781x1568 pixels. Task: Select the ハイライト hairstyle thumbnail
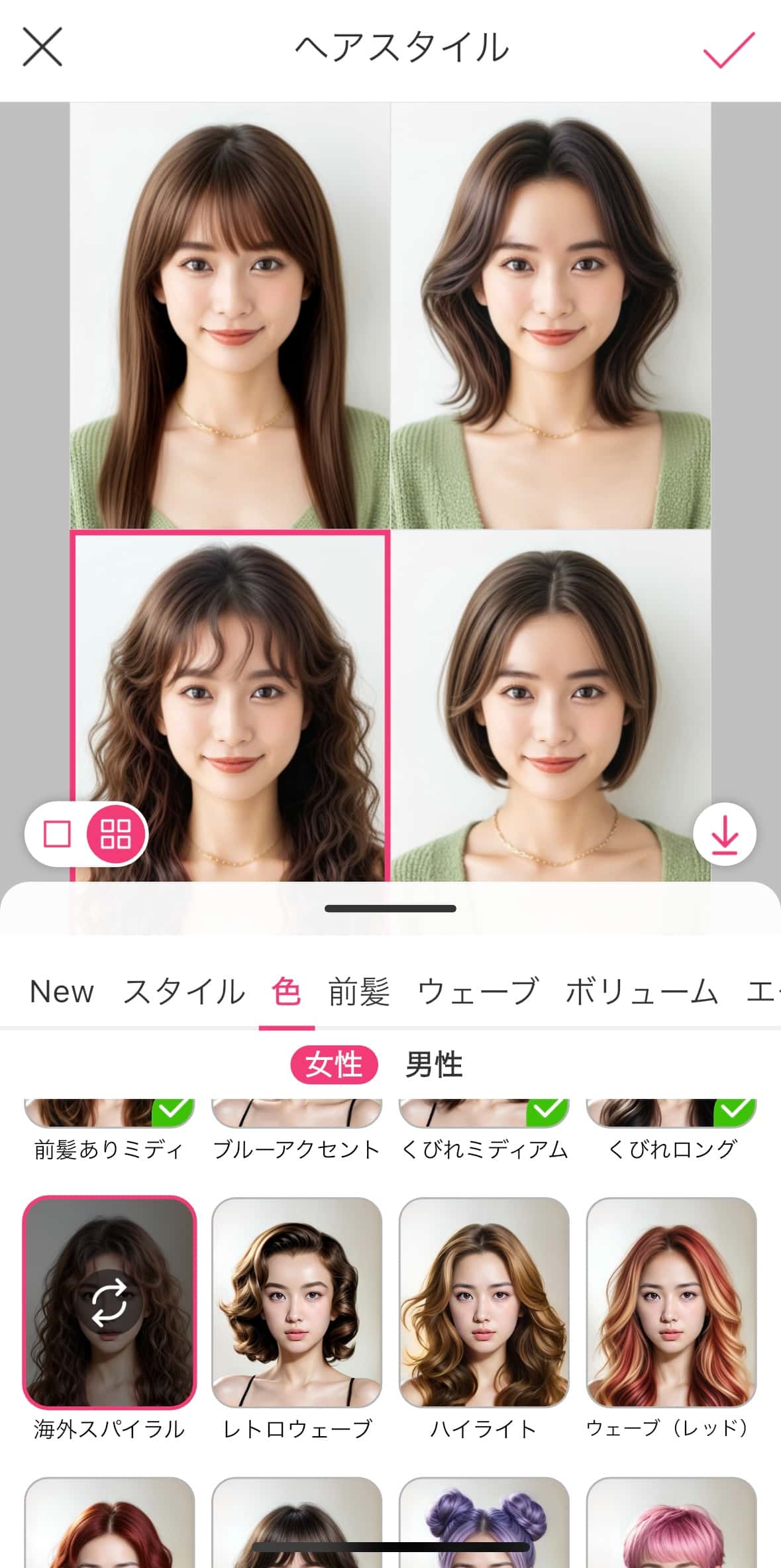[483, 1300]
